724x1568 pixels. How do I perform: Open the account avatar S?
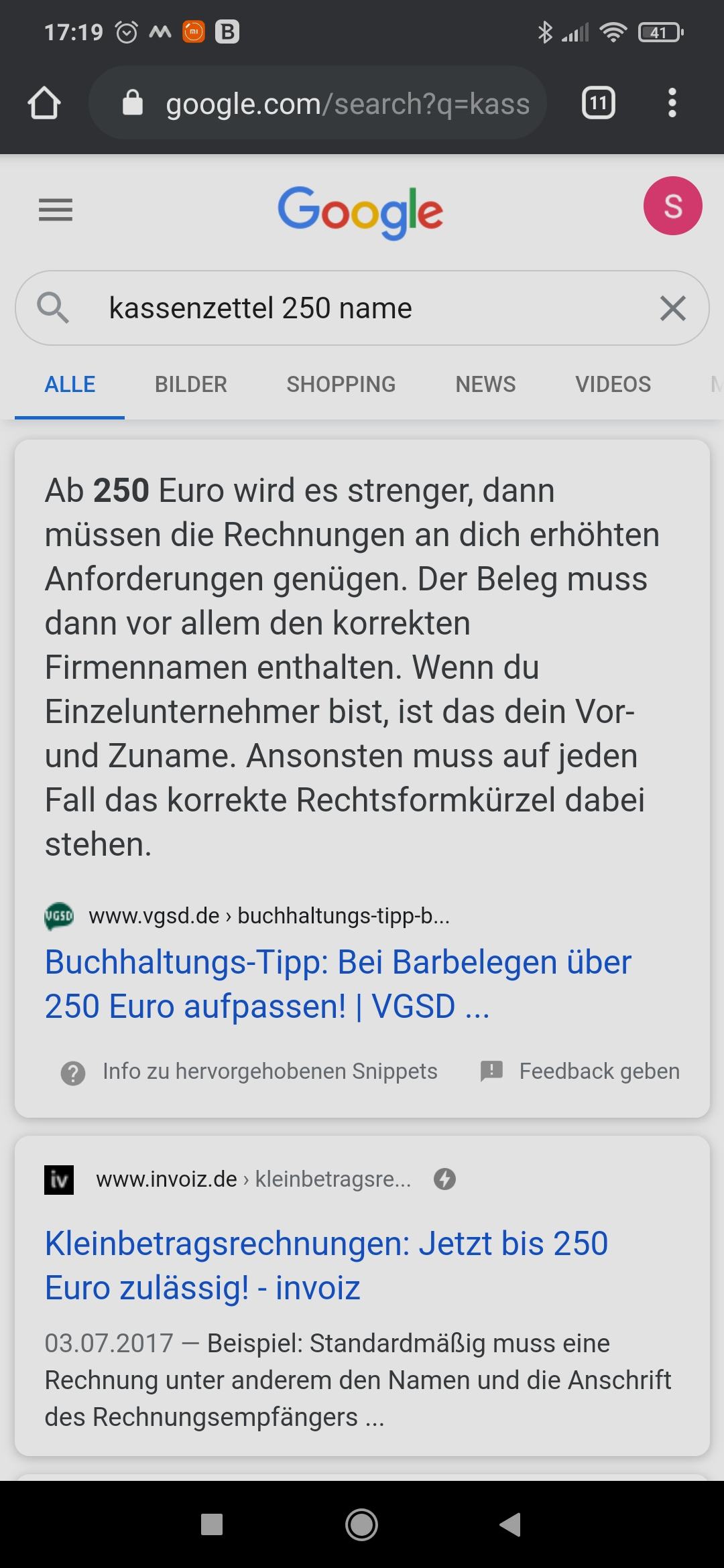[672, 206]
